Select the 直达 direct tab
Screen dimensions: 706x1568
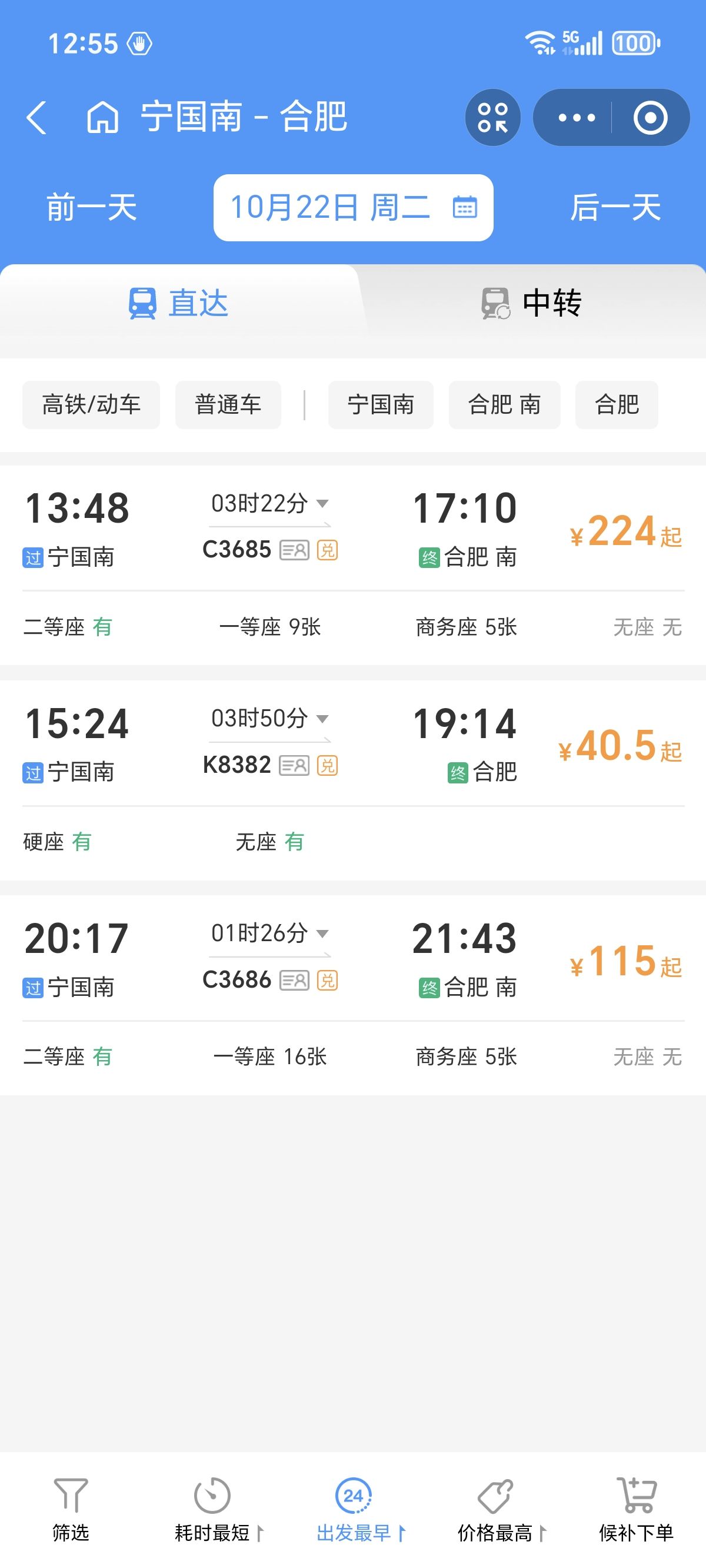point(178,303)
